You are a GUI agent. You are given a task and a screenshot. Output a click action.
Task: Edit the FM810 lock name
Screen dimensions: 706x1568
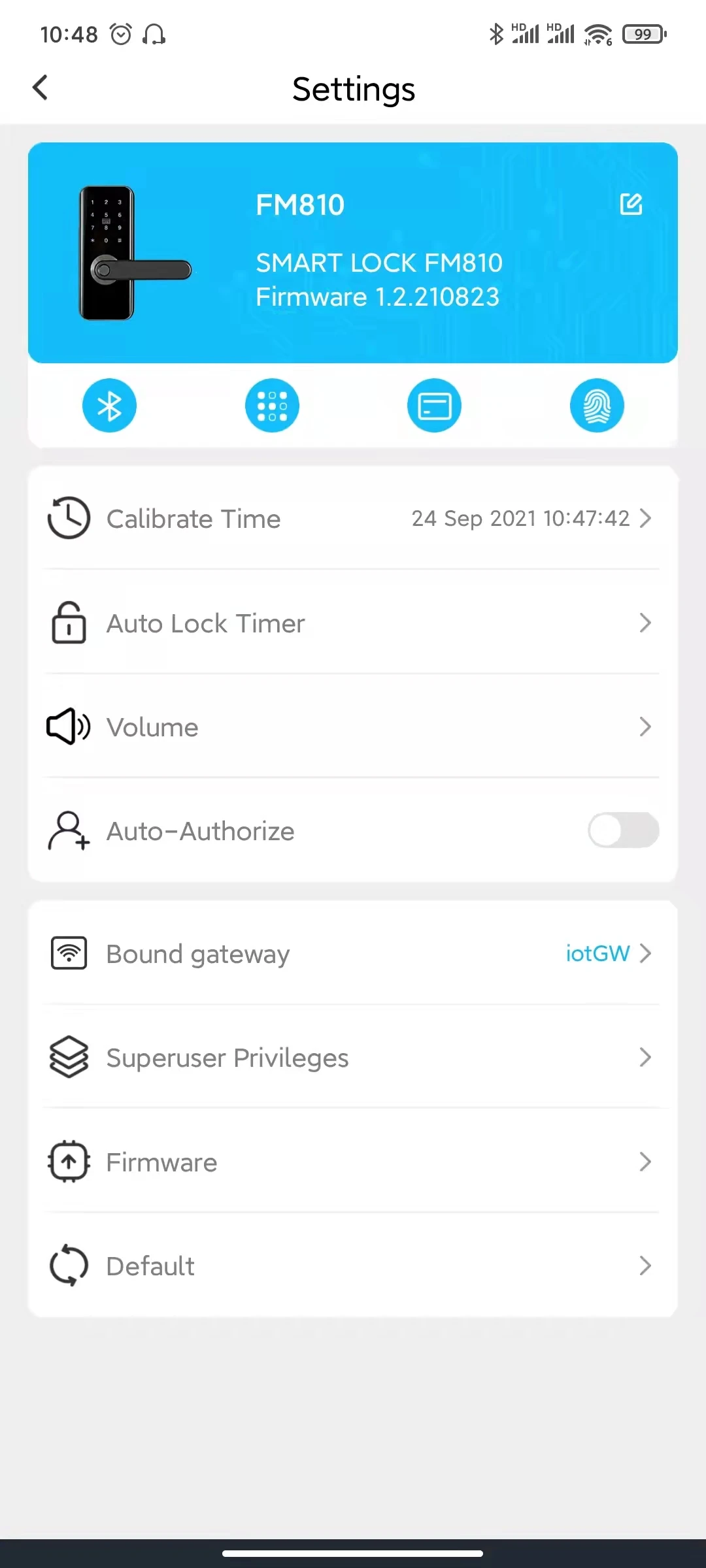[631, 204]
